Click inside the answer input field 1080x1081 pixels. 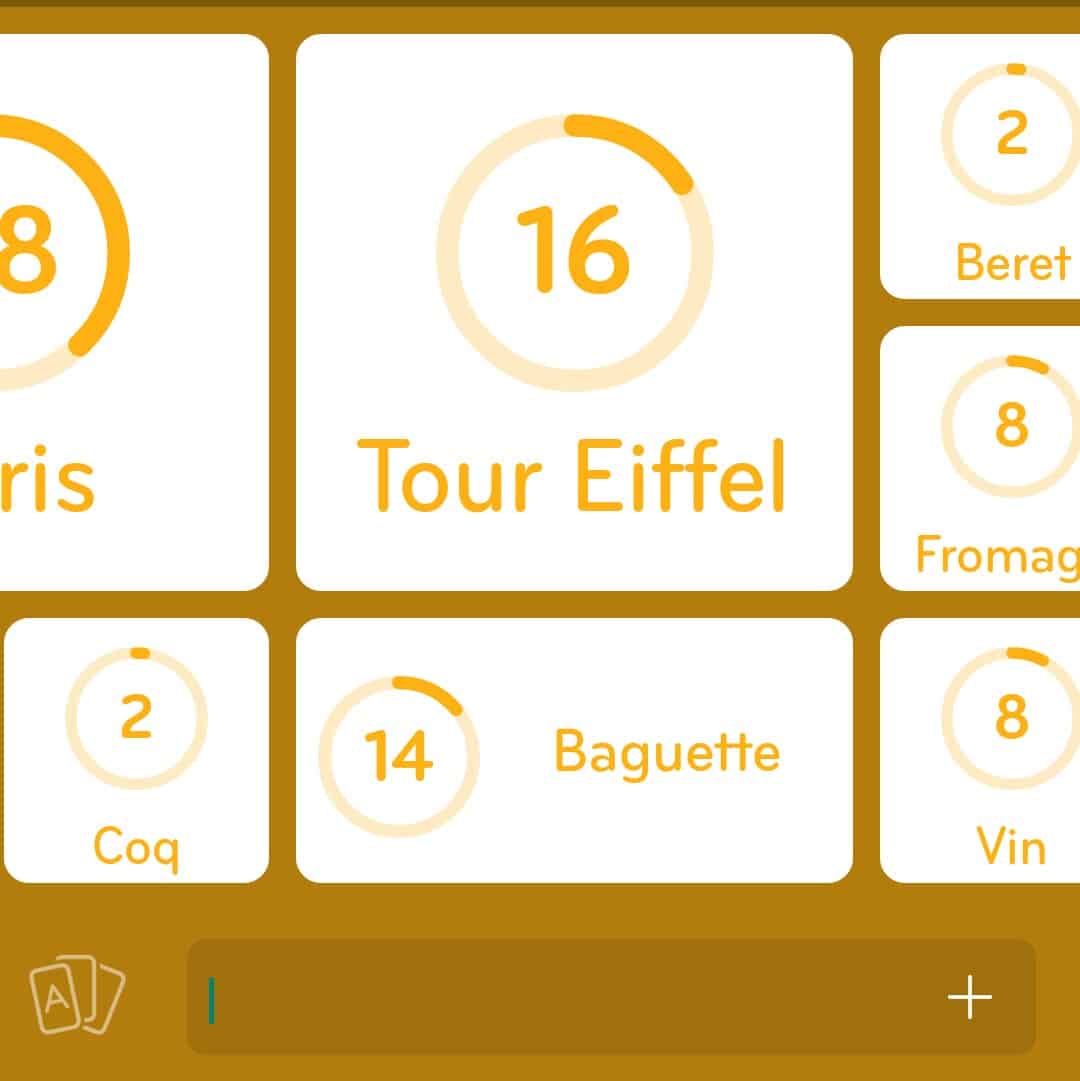tap(610, 996)
